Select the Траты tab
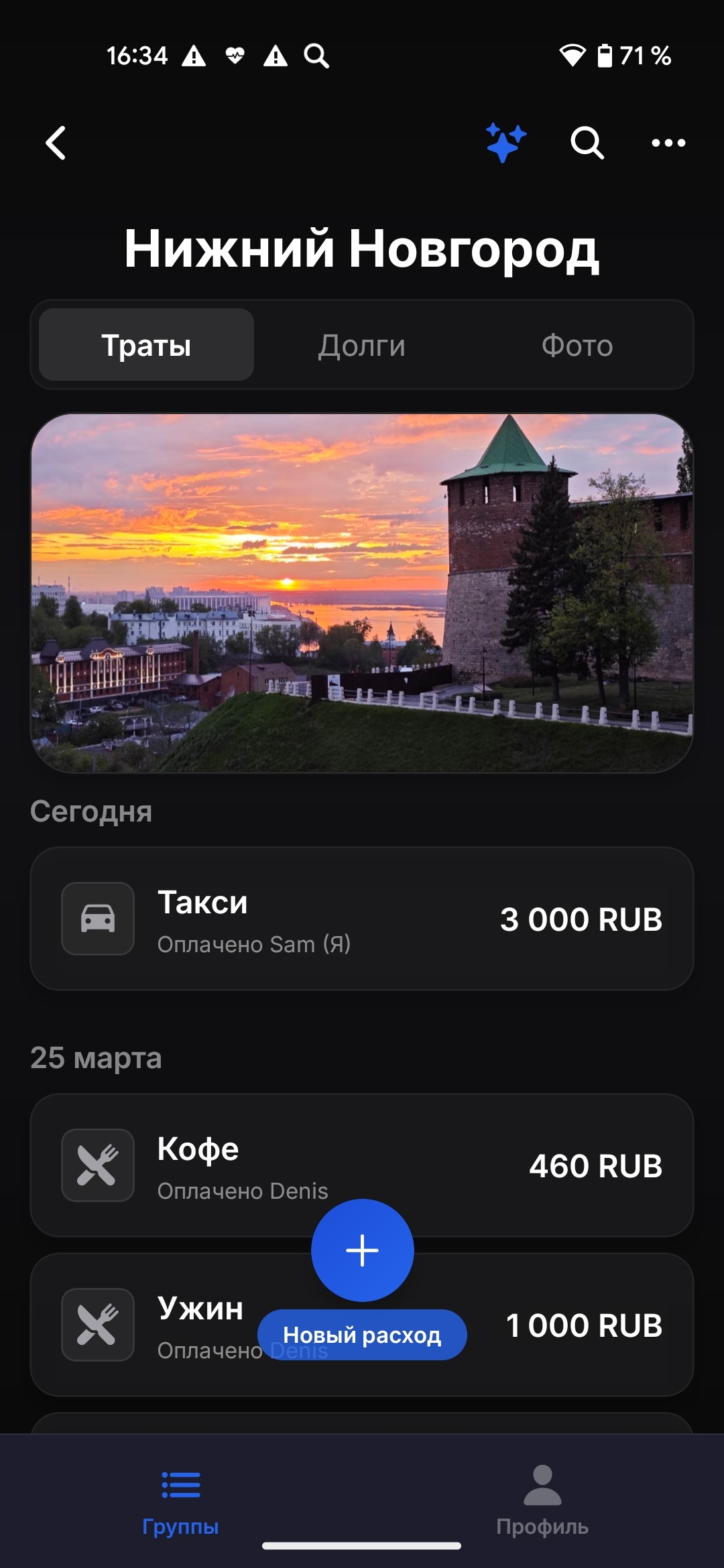The height and width of the screenshot is (1568, 724). pos(146,345)
